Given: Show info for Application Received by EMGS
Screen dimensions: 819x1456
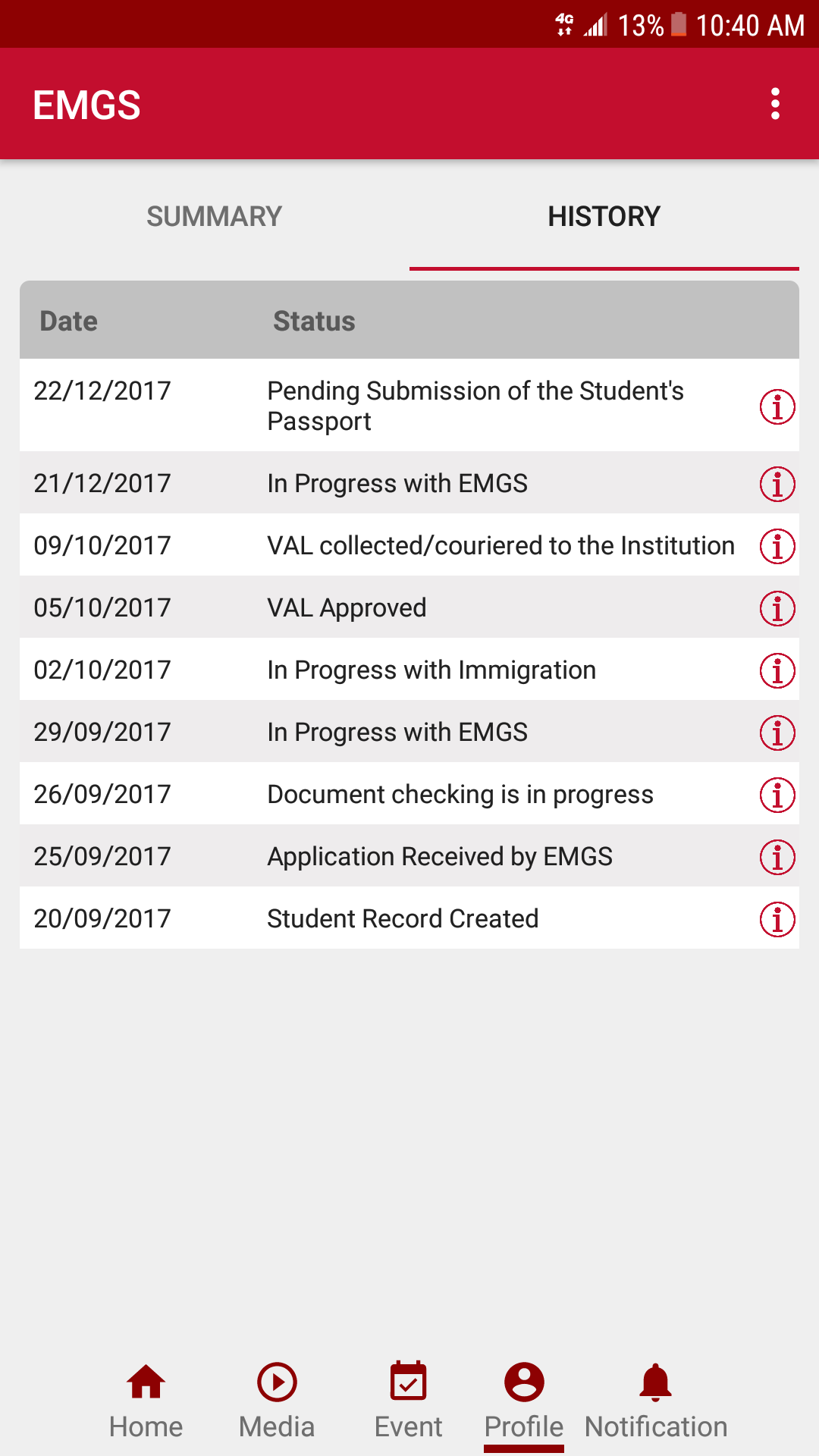Looking at the screenshot, I should click(777, 857).
